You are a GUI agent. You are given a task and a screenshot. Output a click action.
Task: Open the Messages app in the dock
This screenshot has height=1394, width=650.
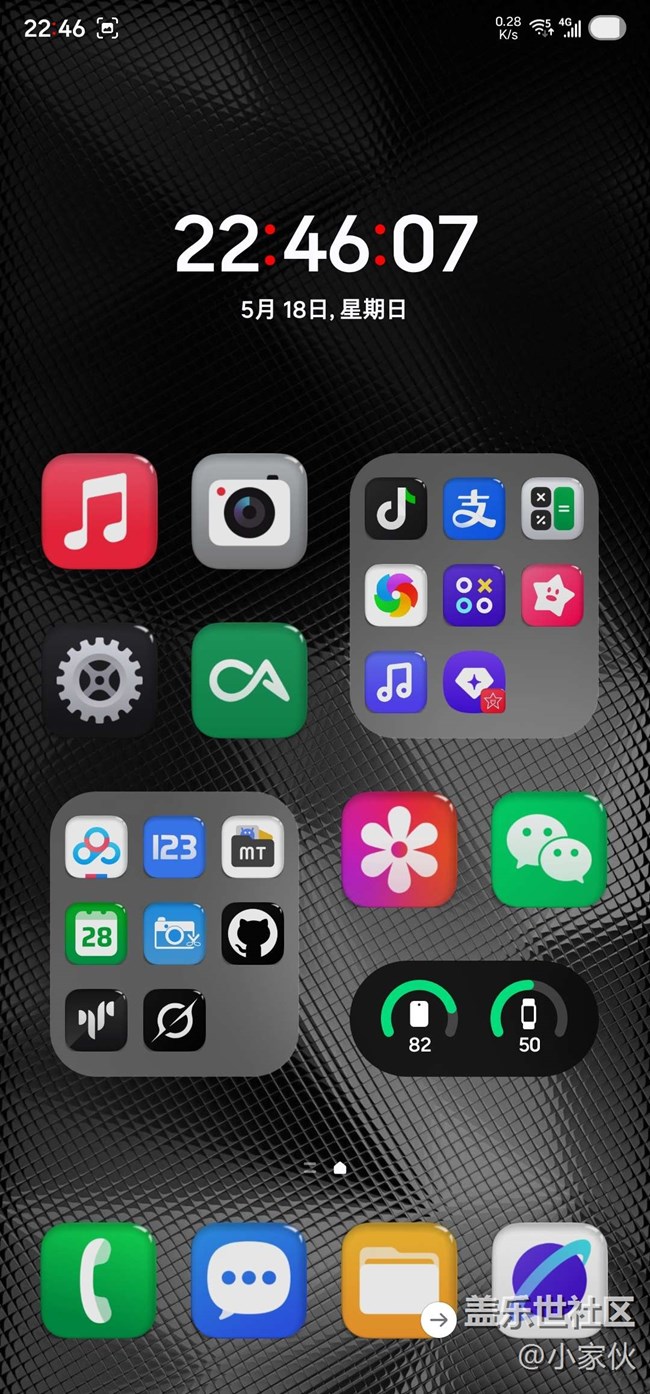[x=249, y=1280]
